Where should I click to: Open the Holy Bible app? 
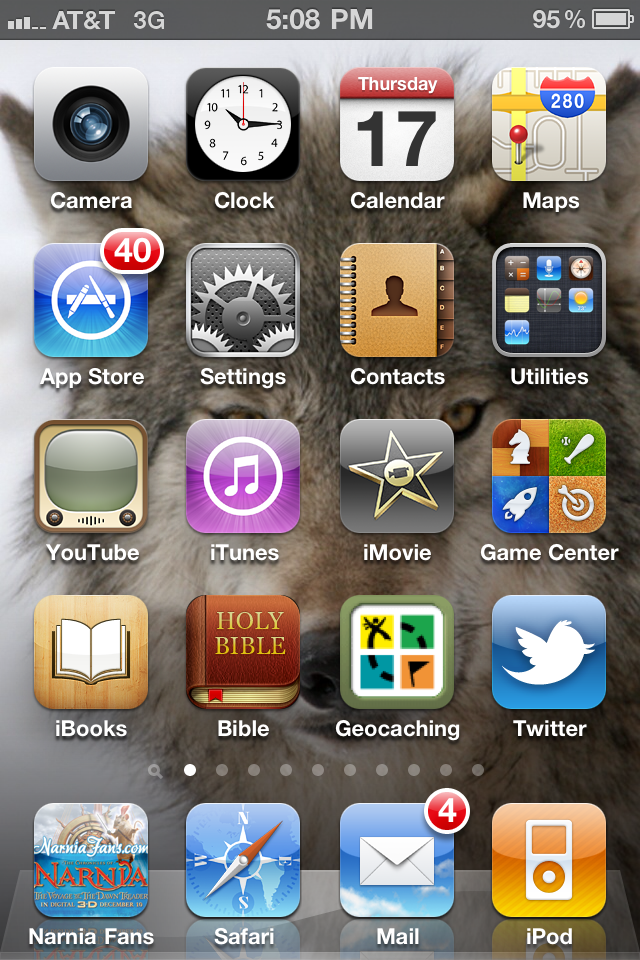coord(243,652)
